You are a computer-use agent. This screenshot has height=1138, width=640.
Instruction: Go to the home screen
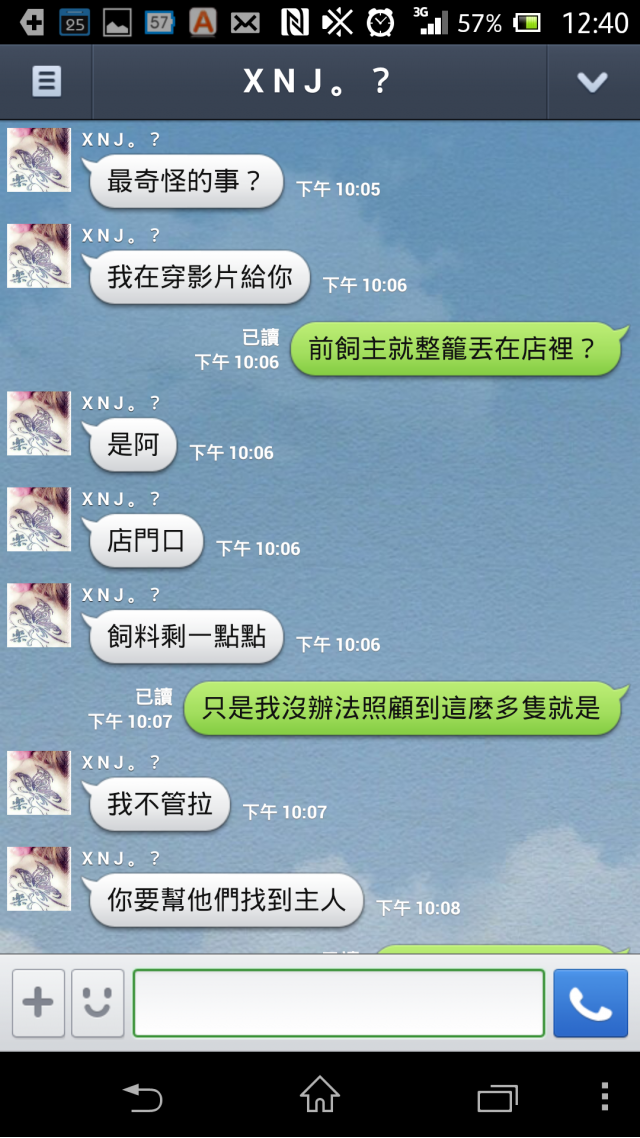tap(320, 1095)
